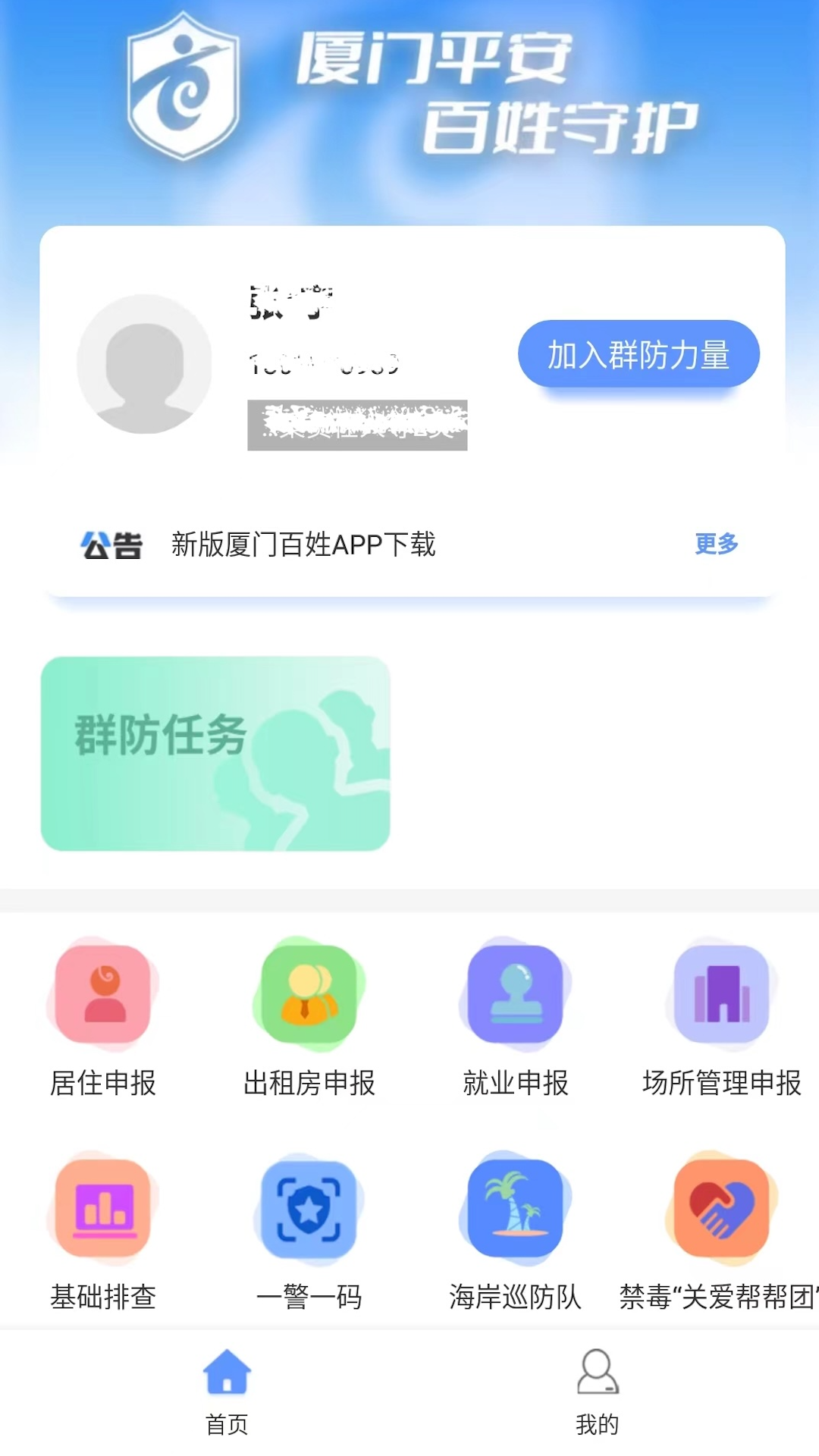The width and height of the screenshot is (819, 1456).
Task: Tap the 公告 announcement badge icon
Action: click(111, 544)
